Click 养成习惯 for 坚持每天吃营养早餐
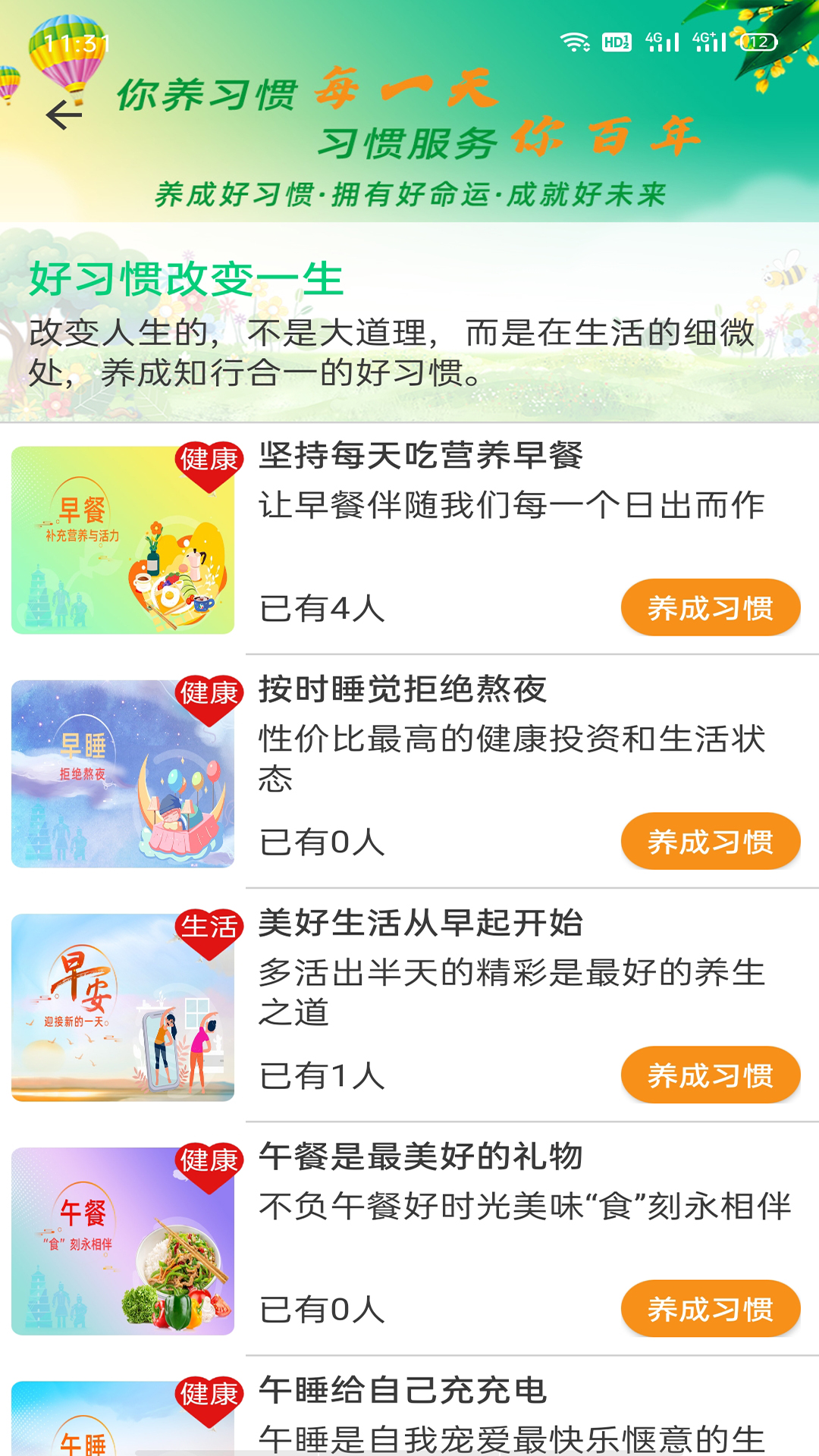This screenshot has width=819, height=1456. point(710,607)
